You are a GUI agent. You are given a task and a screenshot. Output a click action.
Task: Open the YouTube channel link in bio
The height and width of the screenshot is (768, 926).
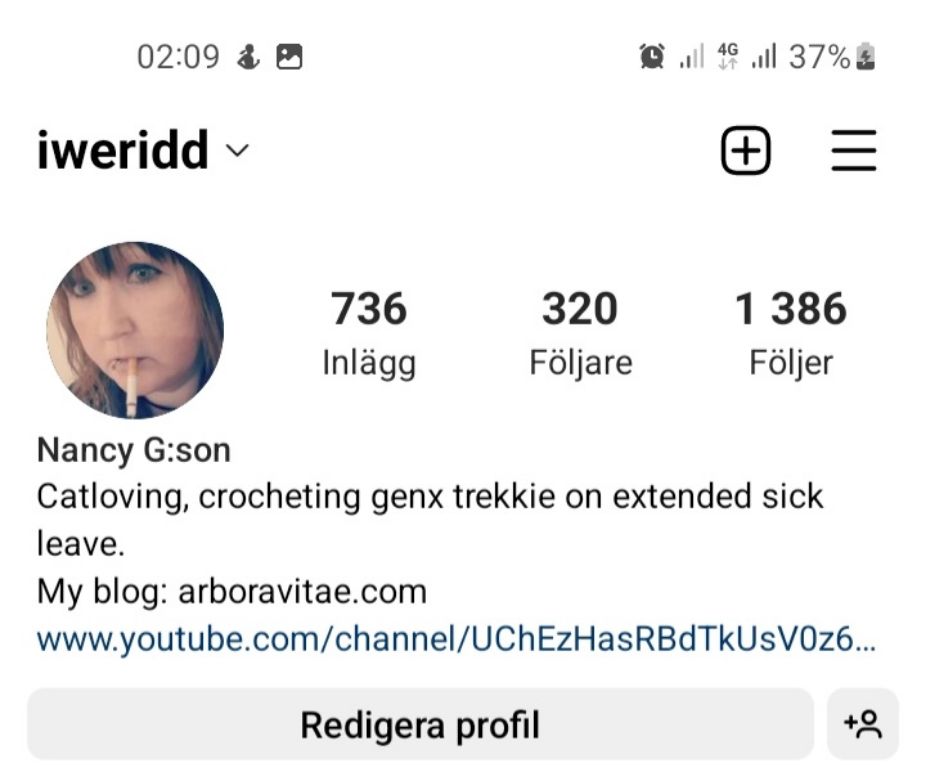[x=456, y=638]
